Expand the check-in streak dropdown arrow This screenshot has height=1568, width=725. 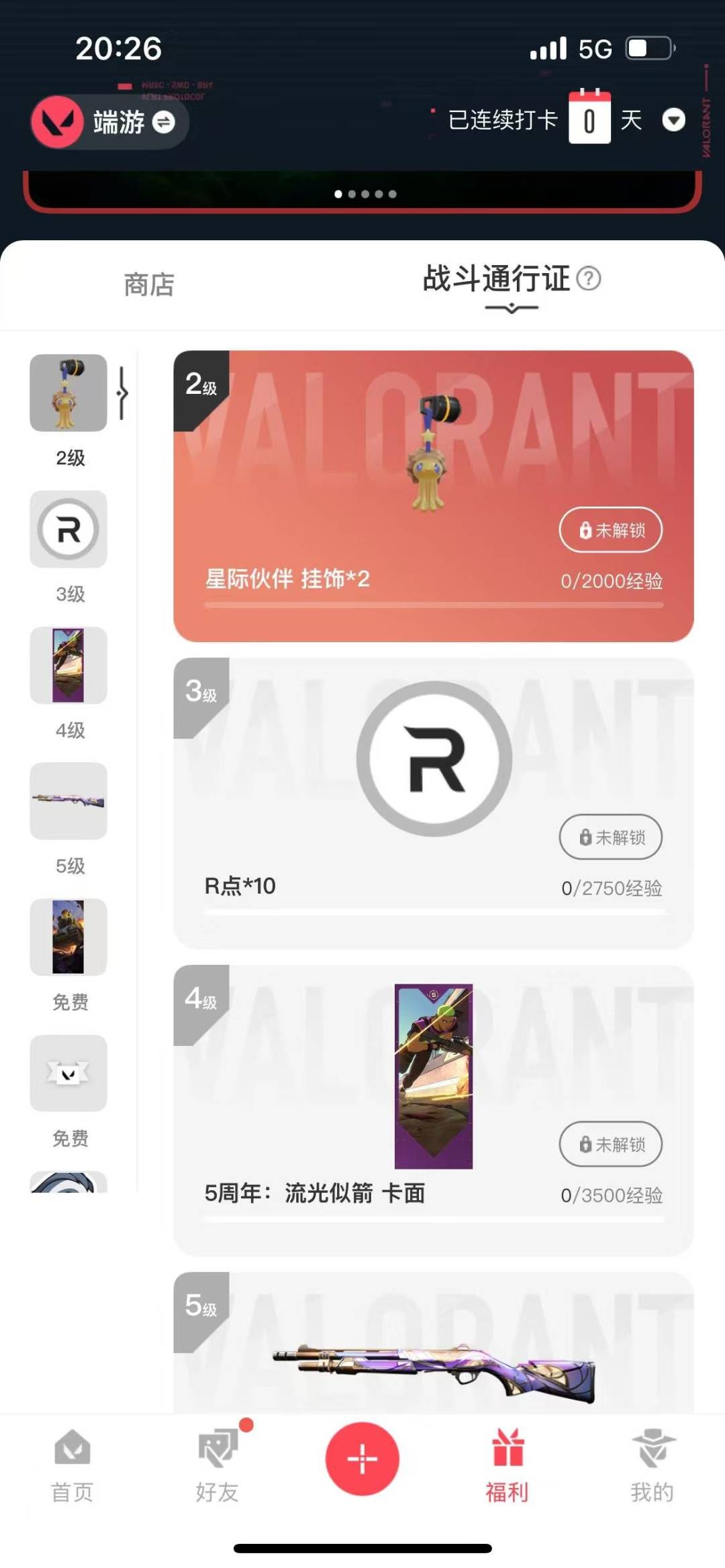click(x=673, y=120)
